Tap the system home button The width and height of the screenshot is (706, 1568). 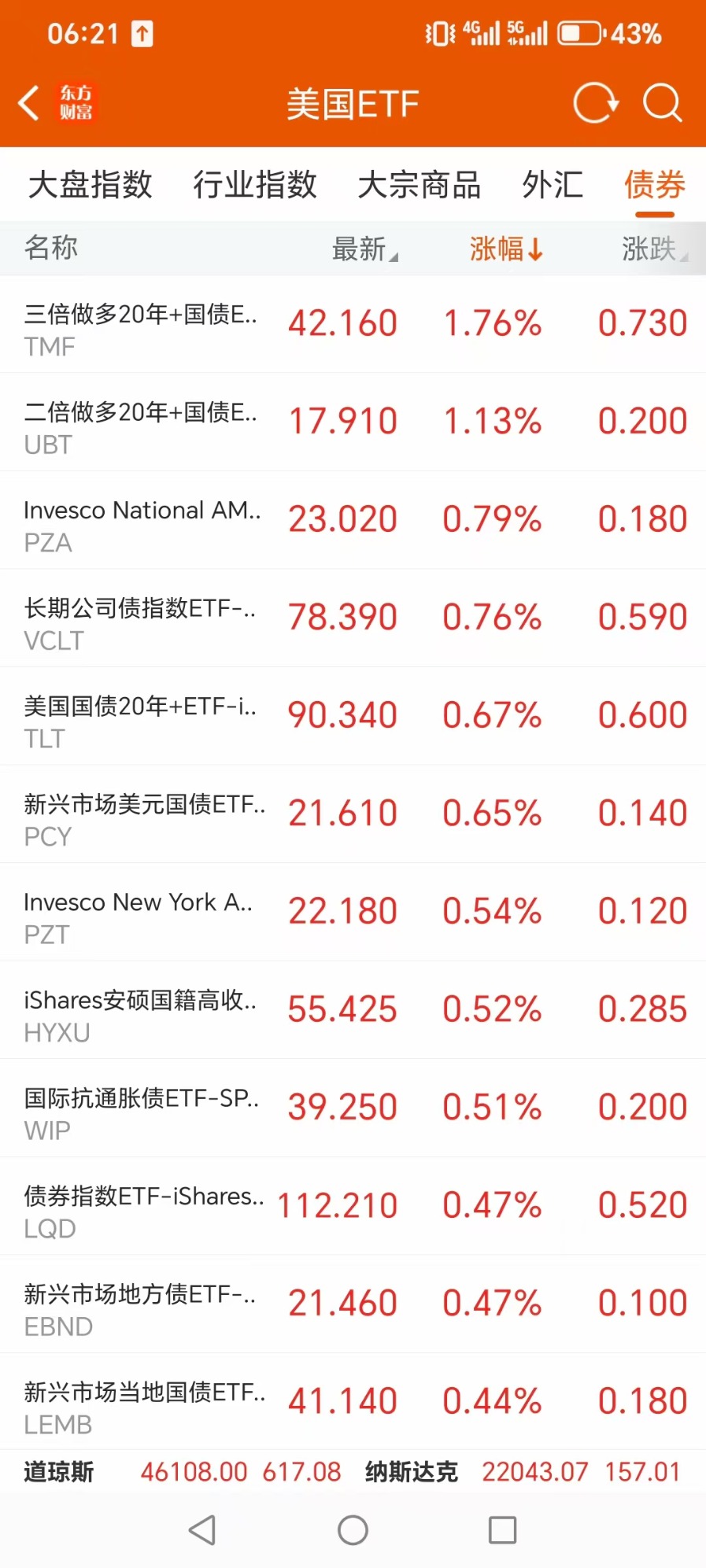point(353,1530)
